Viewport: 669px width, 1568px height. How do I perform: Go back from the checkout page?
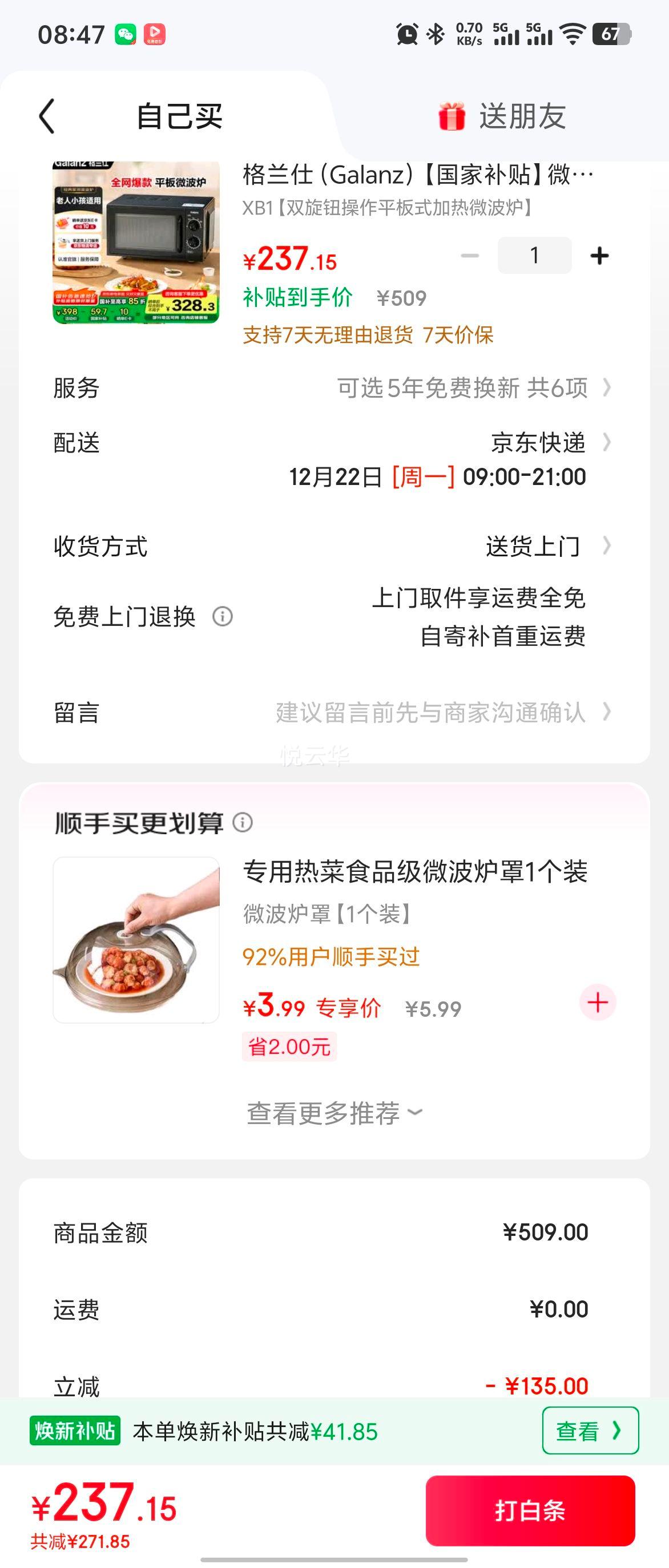point(47,116)
